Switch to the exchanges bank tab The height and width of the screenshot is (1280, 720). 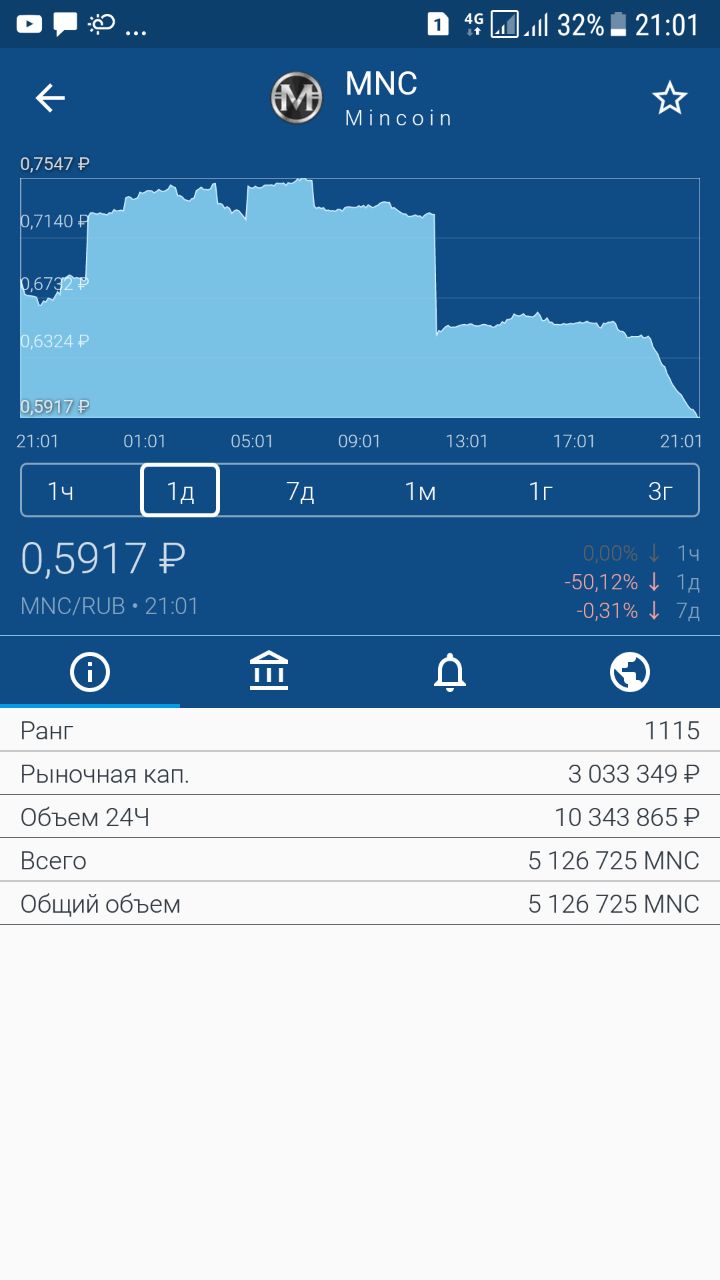(269, 671)
